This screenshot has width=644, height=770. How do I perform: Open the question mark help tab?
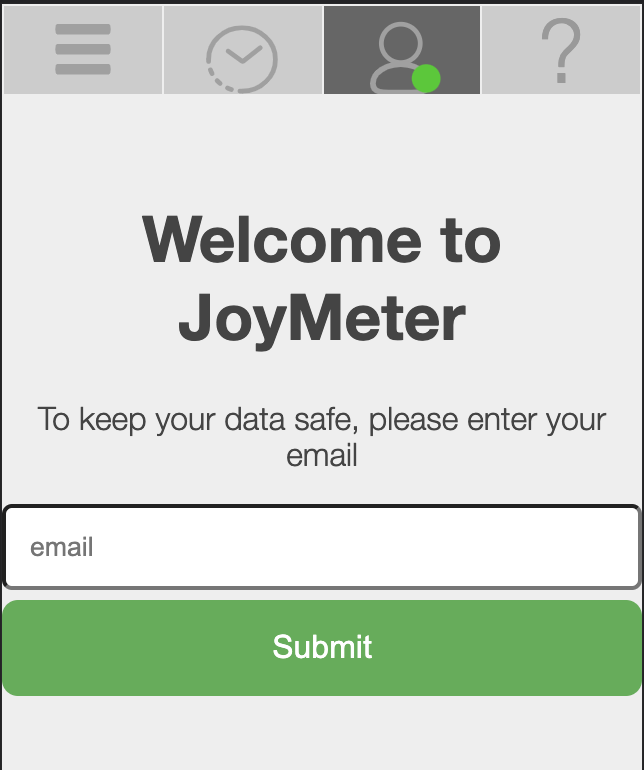[x=561, y=50]
